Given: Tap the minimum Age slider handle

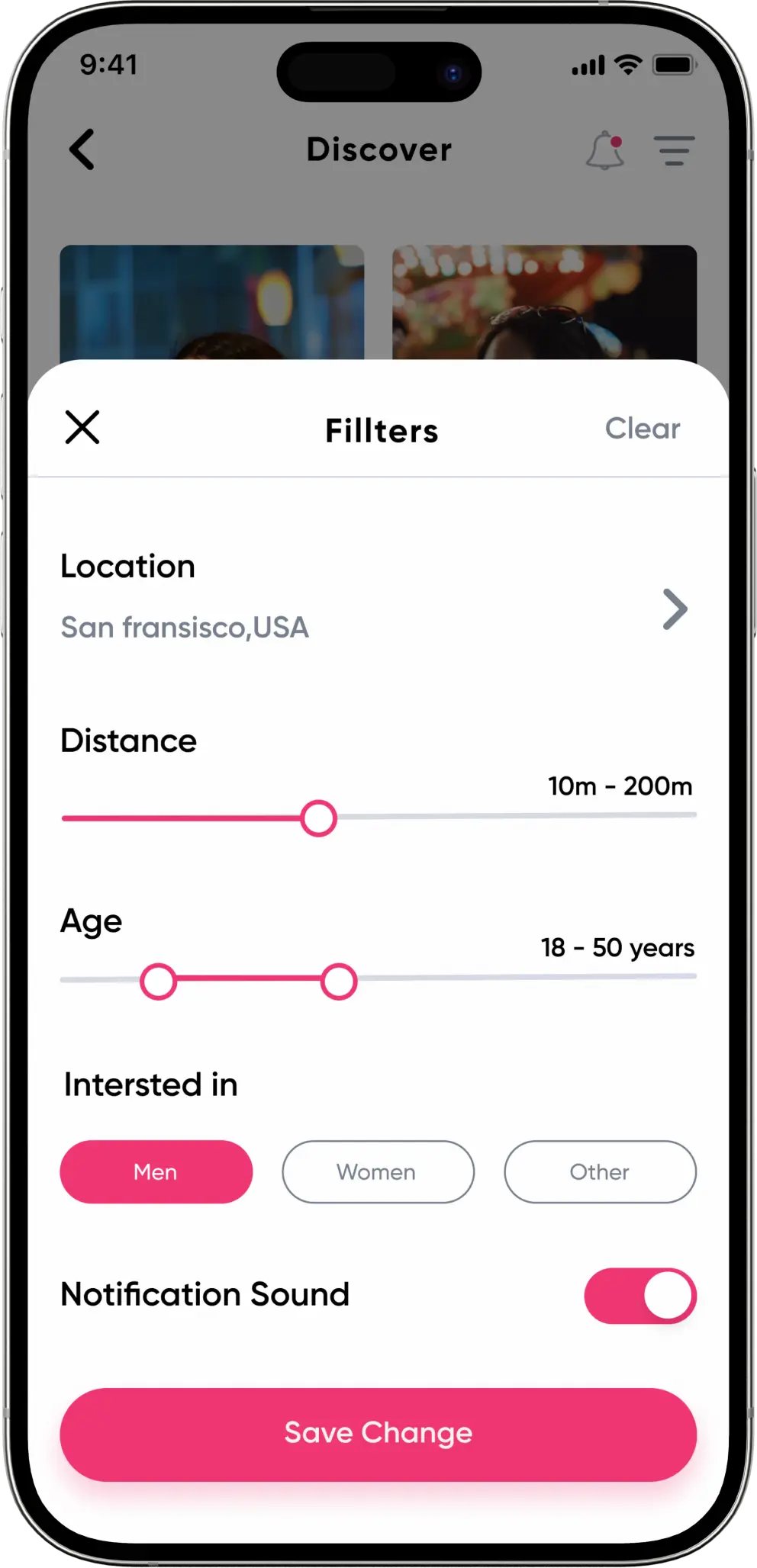Looking at the screenshot, I should click(x=158, y=982).
